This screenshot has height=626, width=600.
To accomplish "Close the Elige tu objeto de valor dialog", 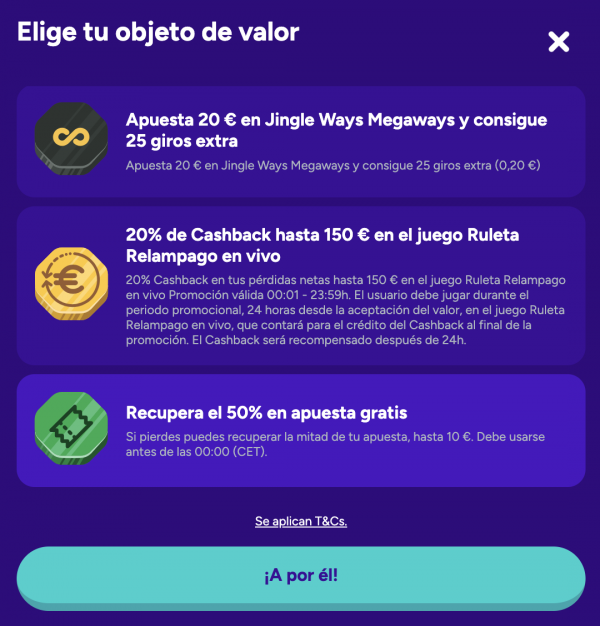I will click(x=559, y=41).
